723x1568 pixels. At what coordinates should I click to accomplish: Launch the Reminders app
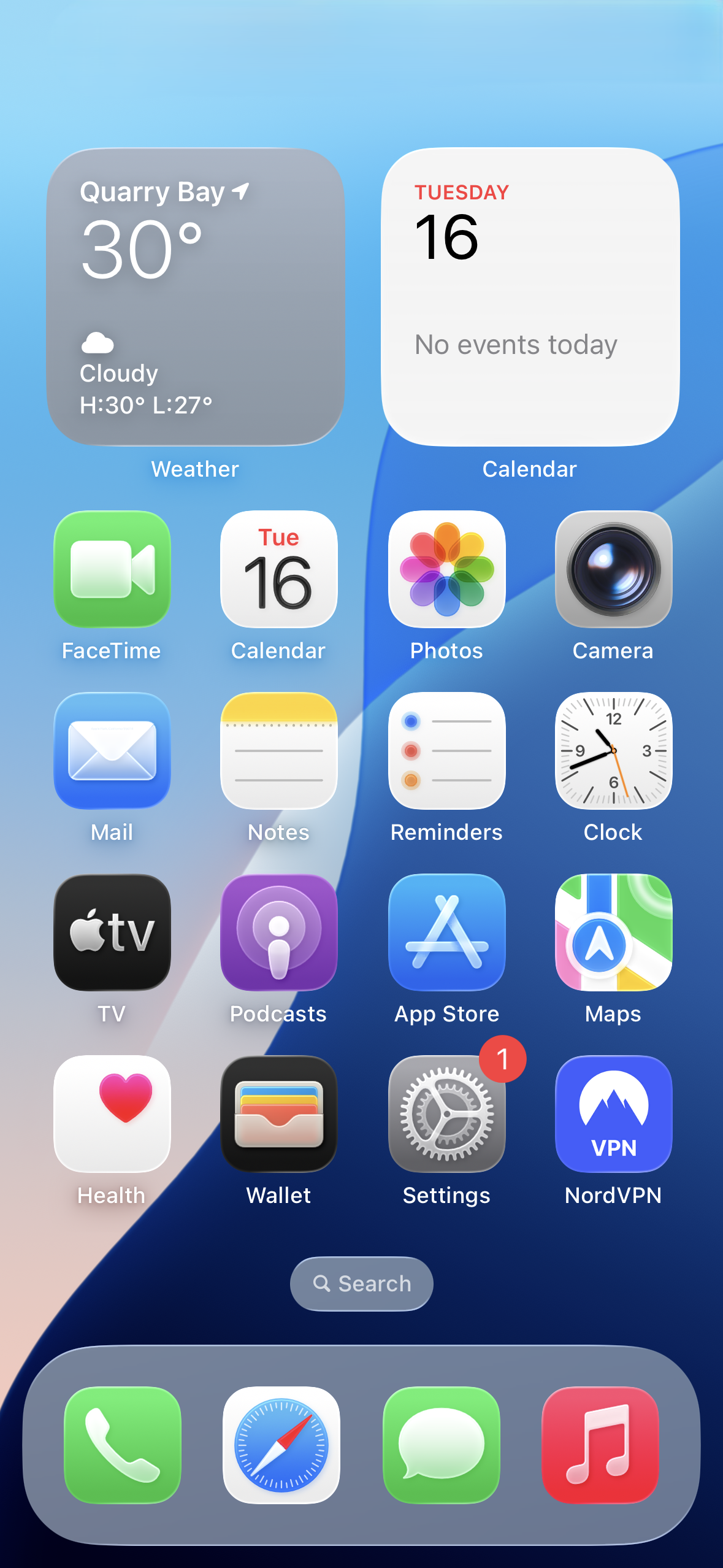(446, 751)
